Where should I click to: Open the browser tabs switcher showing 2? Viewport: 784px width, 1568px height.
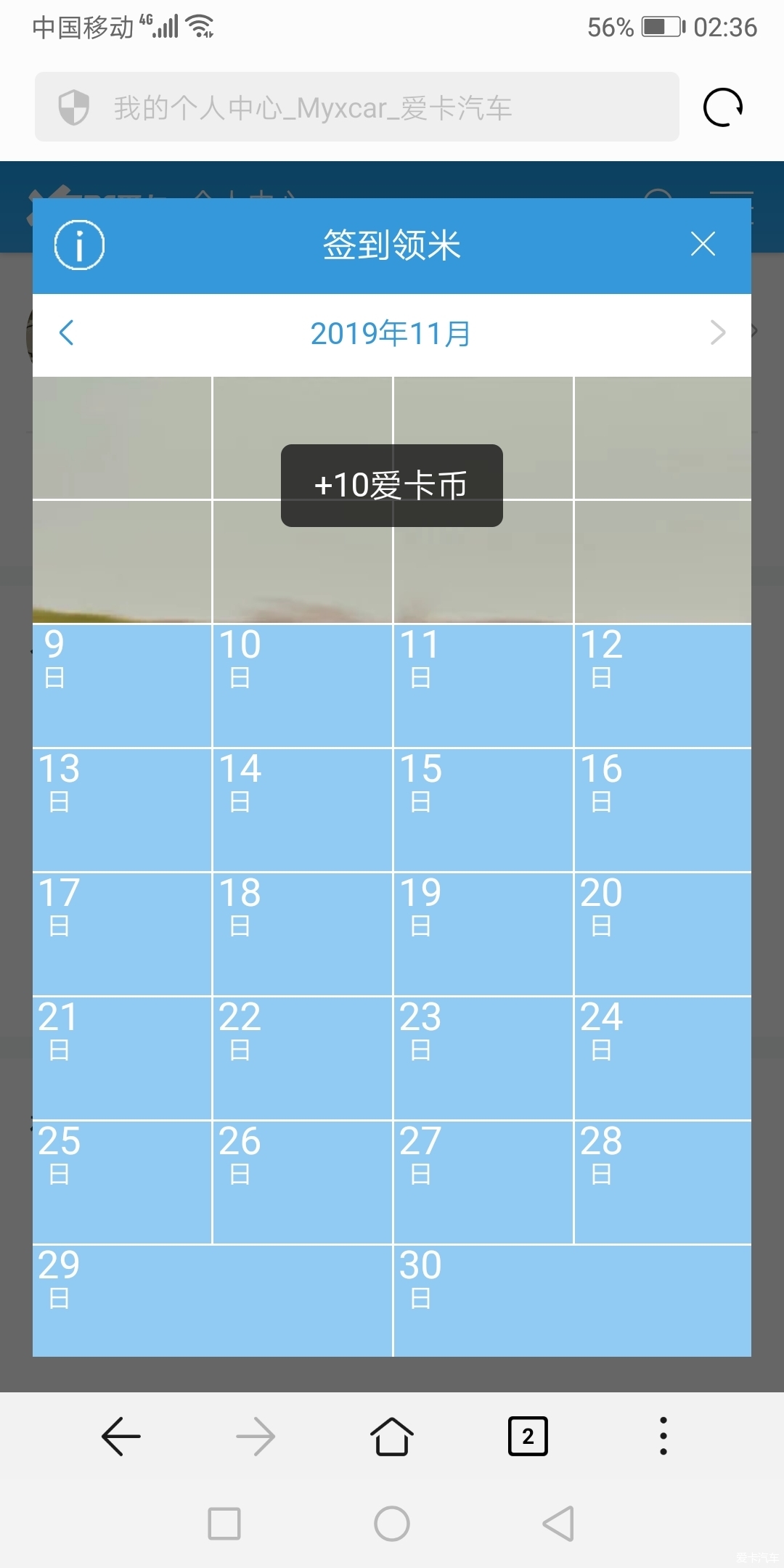pos(528,1436)
